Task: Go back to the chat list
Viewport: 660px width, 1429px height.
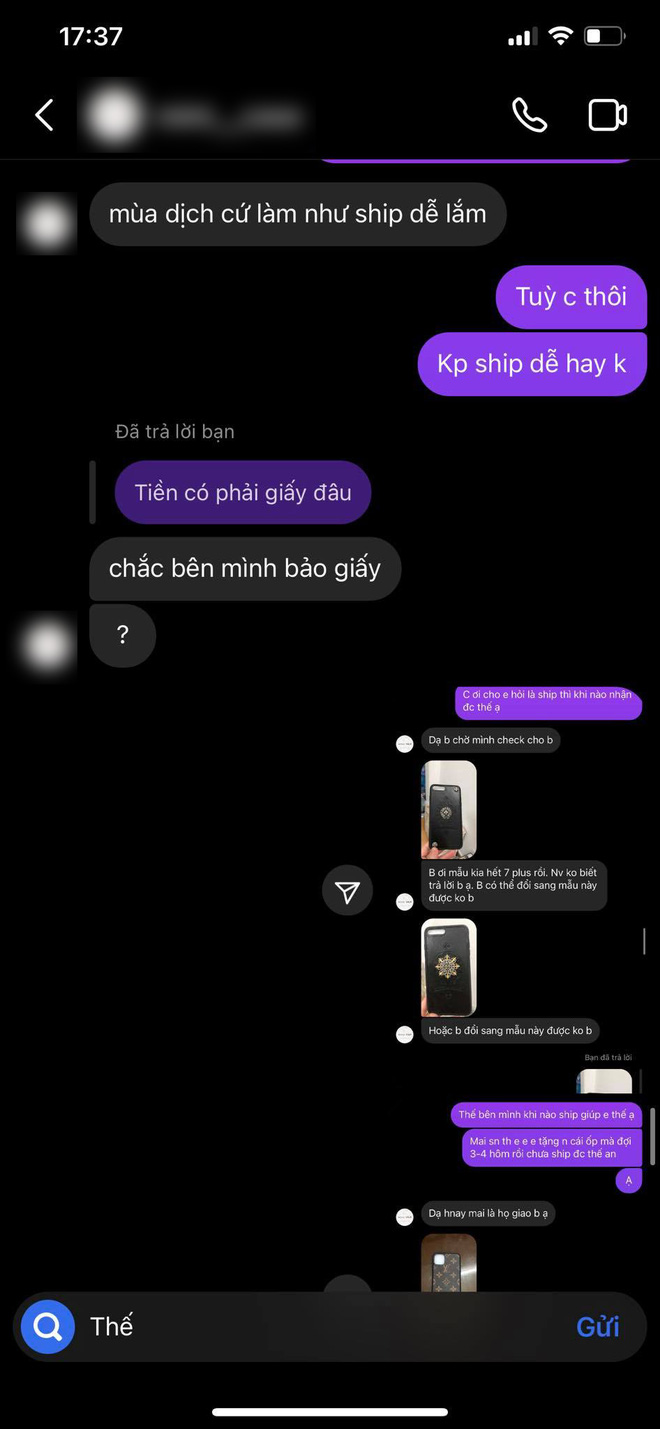Action: coord(44,115)
